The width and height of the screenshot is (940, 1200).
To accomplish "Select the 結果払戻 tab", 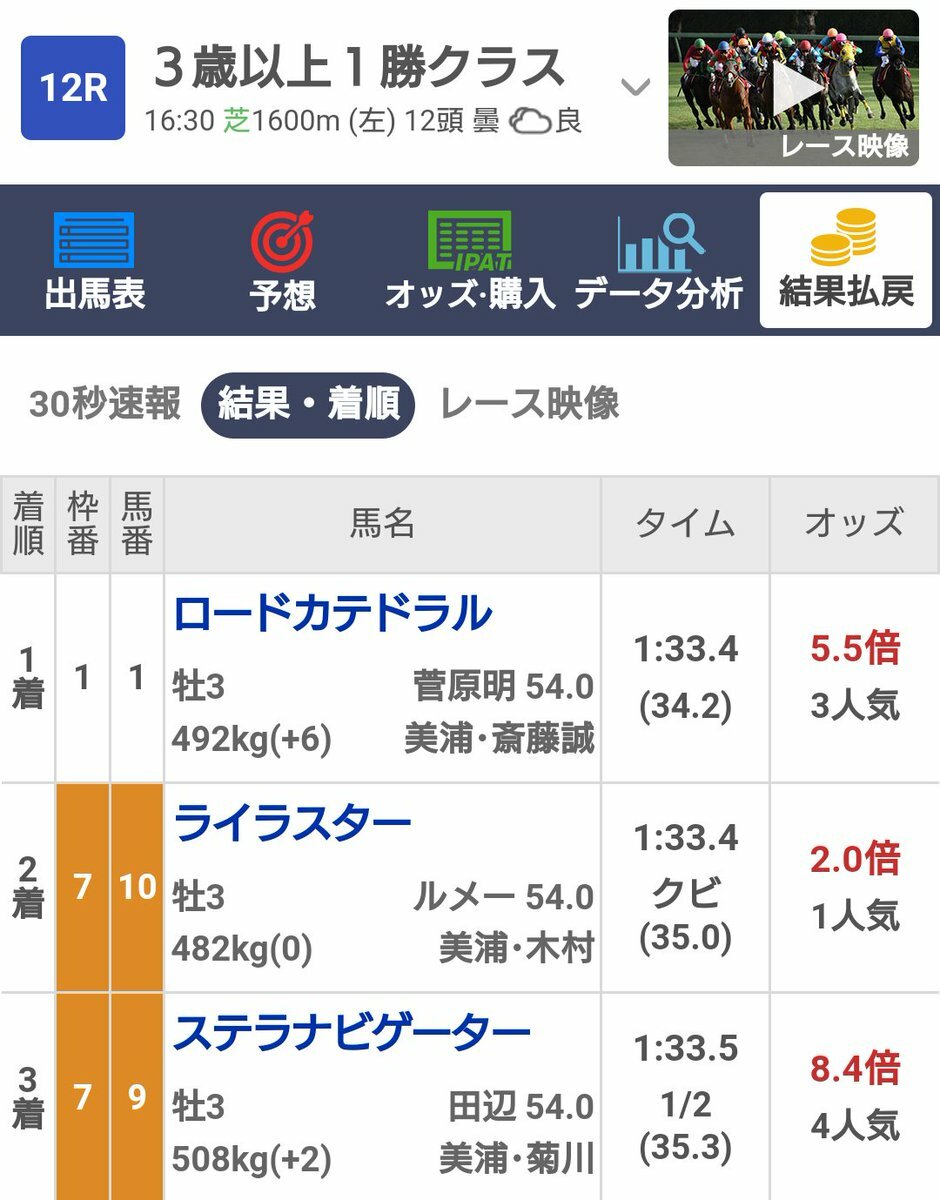I will pos(846,260).
